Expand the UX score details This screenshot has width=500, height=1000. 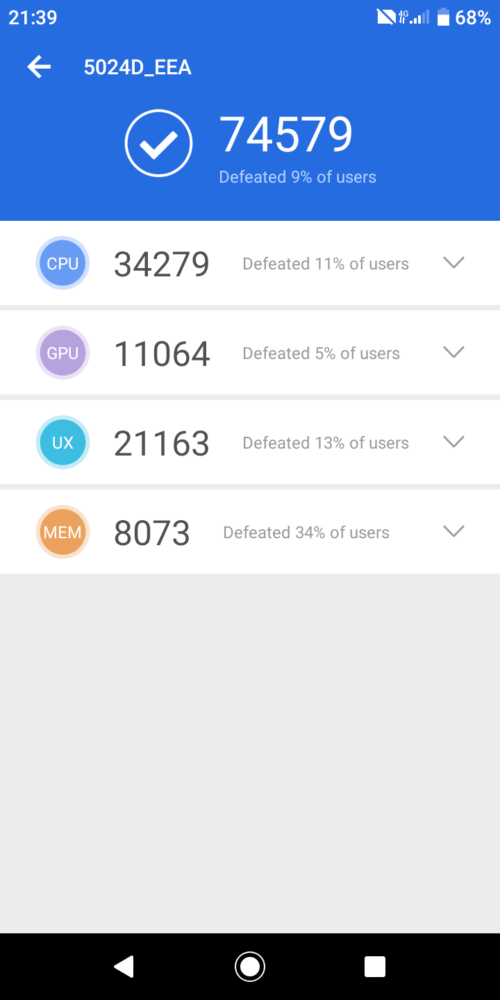pos(453,441)
